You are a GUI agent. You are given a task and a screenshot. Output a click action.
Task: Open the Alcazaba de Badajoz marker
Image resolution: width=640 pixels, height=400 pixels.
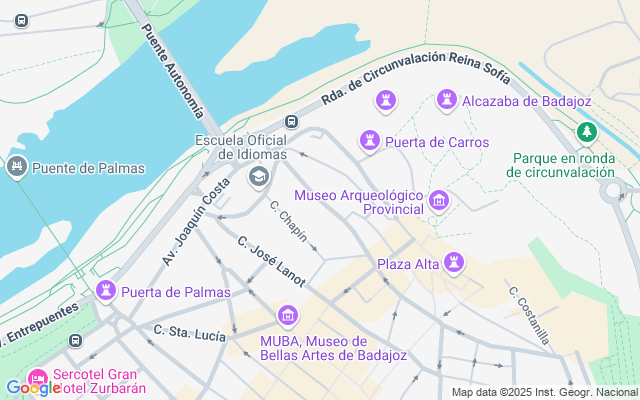click(x=447, y=100)
